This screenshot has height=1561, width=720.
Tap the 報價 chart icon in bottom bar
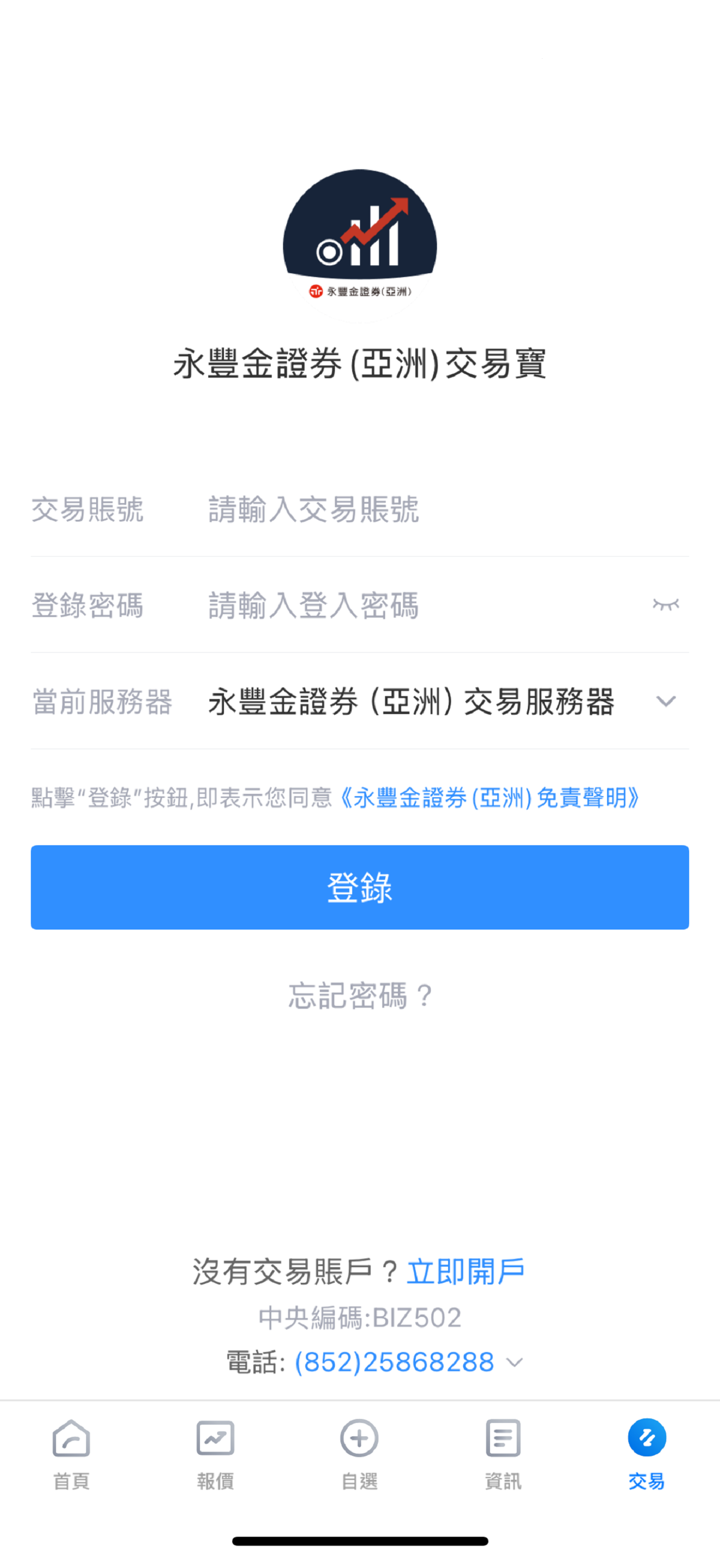215,1438
